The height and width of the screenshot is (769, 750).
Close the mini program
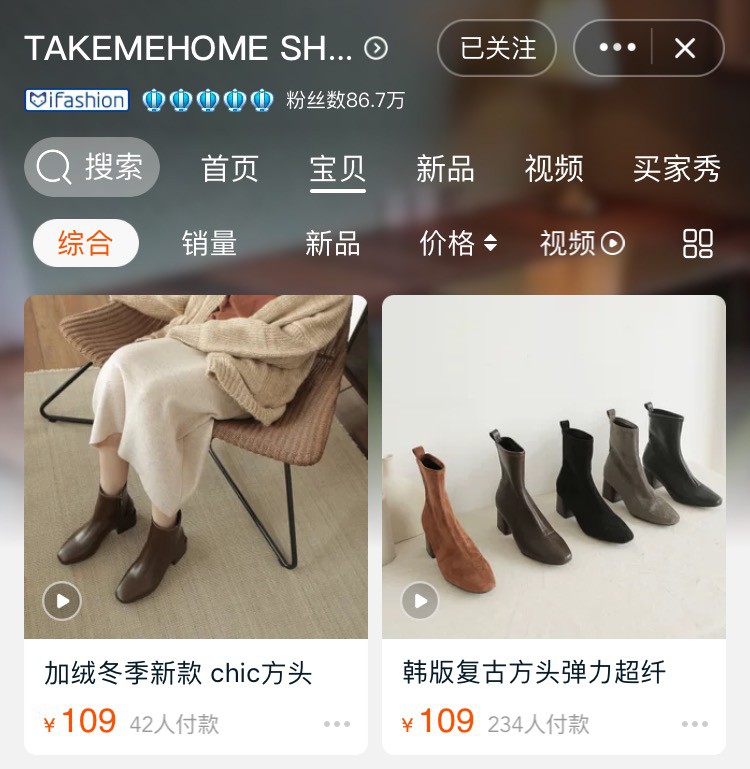(685, 48)
